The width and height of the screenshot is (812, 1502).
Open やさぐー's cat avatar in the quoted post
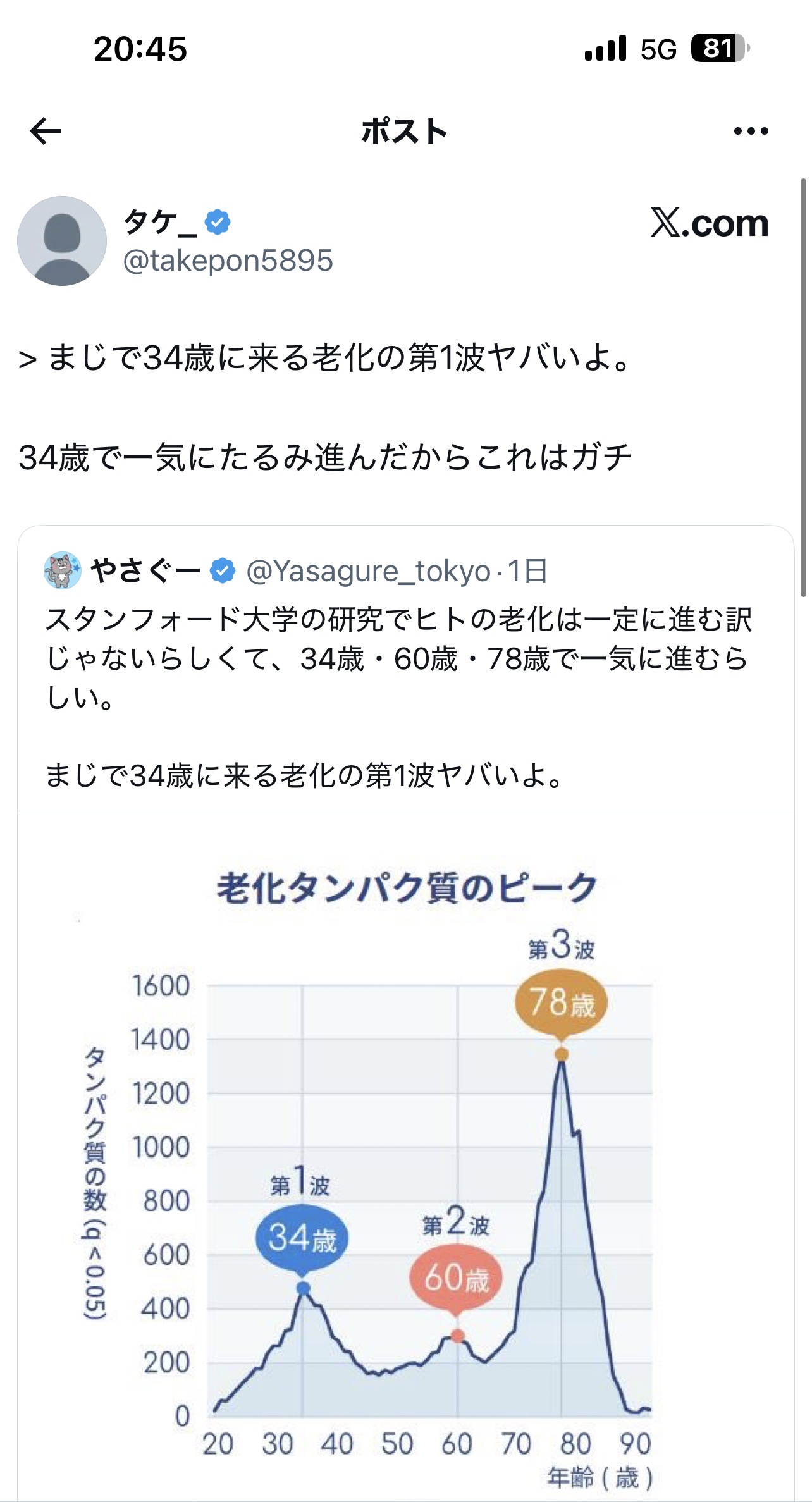click(62, 570)
